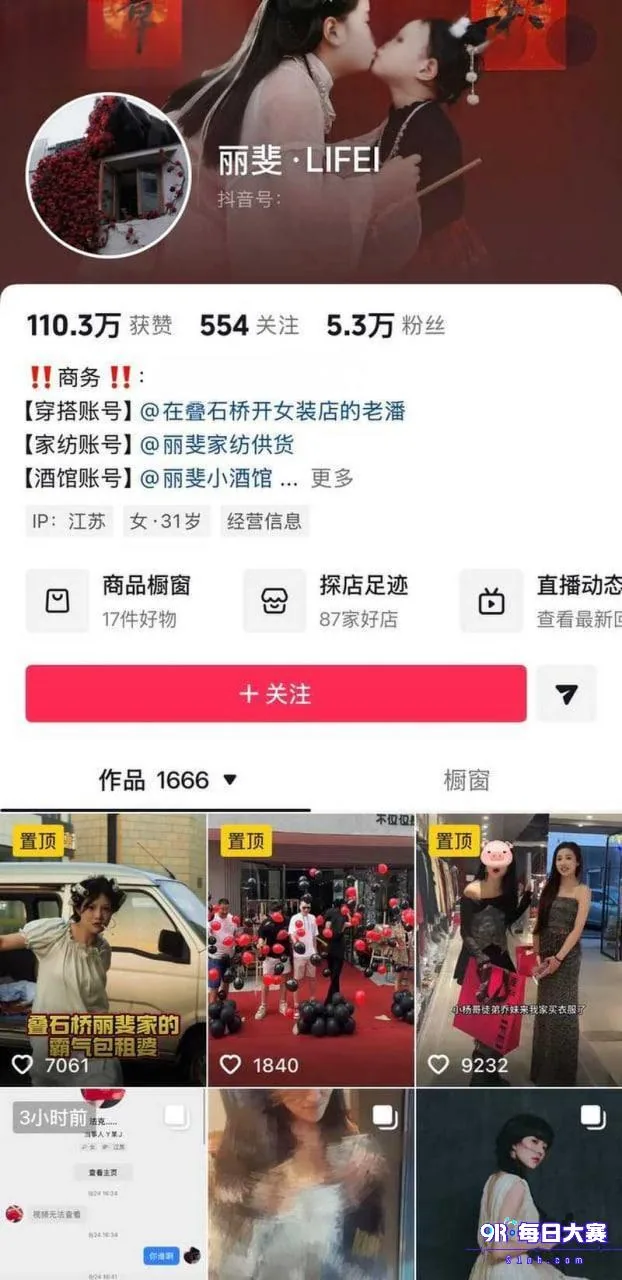Open the pinned video with 7061 likes
This screenshot has height=1280, width=622.
coord(103,950)
